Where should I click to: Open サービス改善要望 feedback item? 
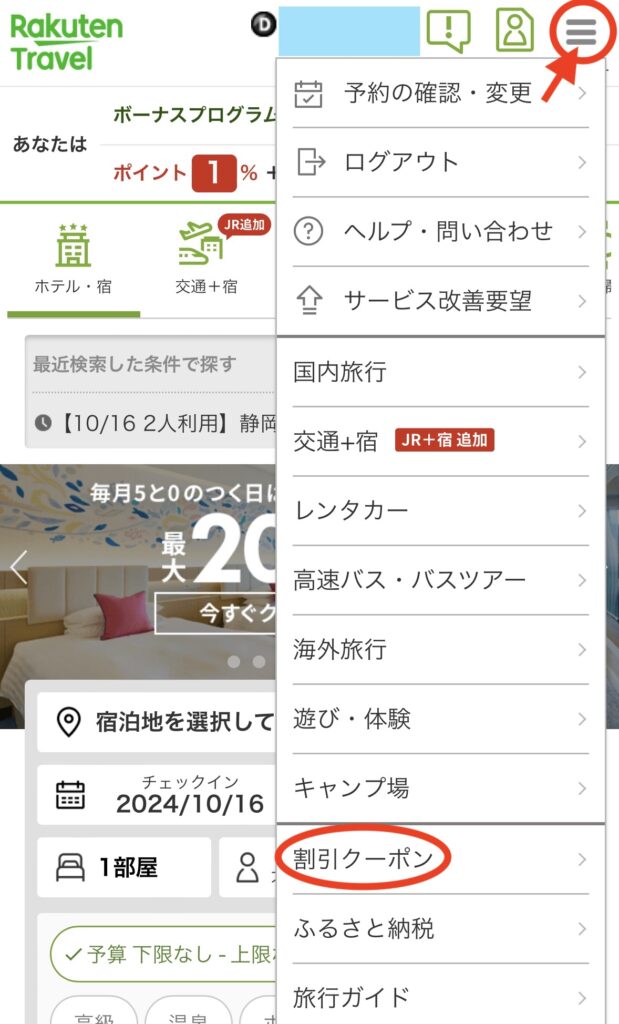pos(440,300)
